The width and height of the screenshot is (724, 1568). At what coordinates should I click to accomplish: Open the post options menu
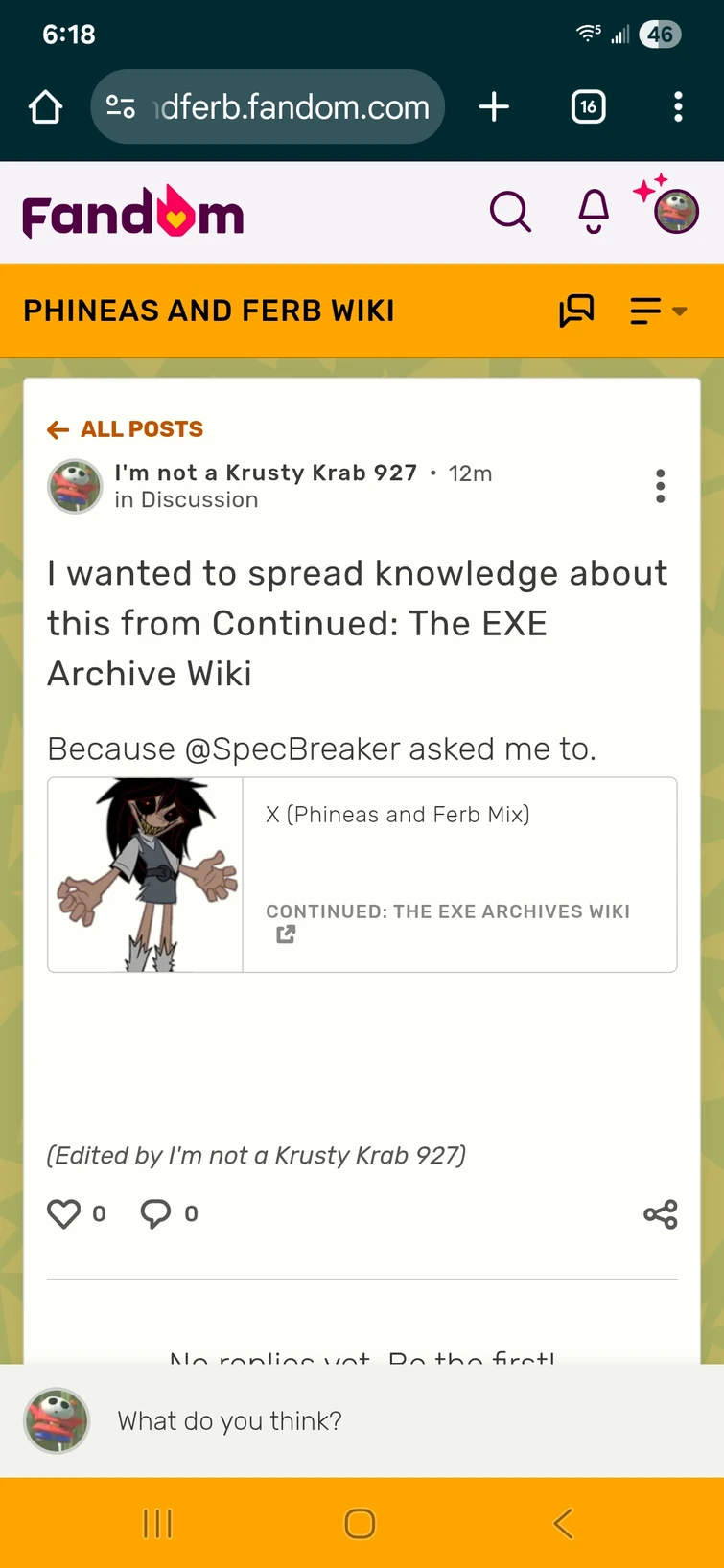tap(660, 486)
